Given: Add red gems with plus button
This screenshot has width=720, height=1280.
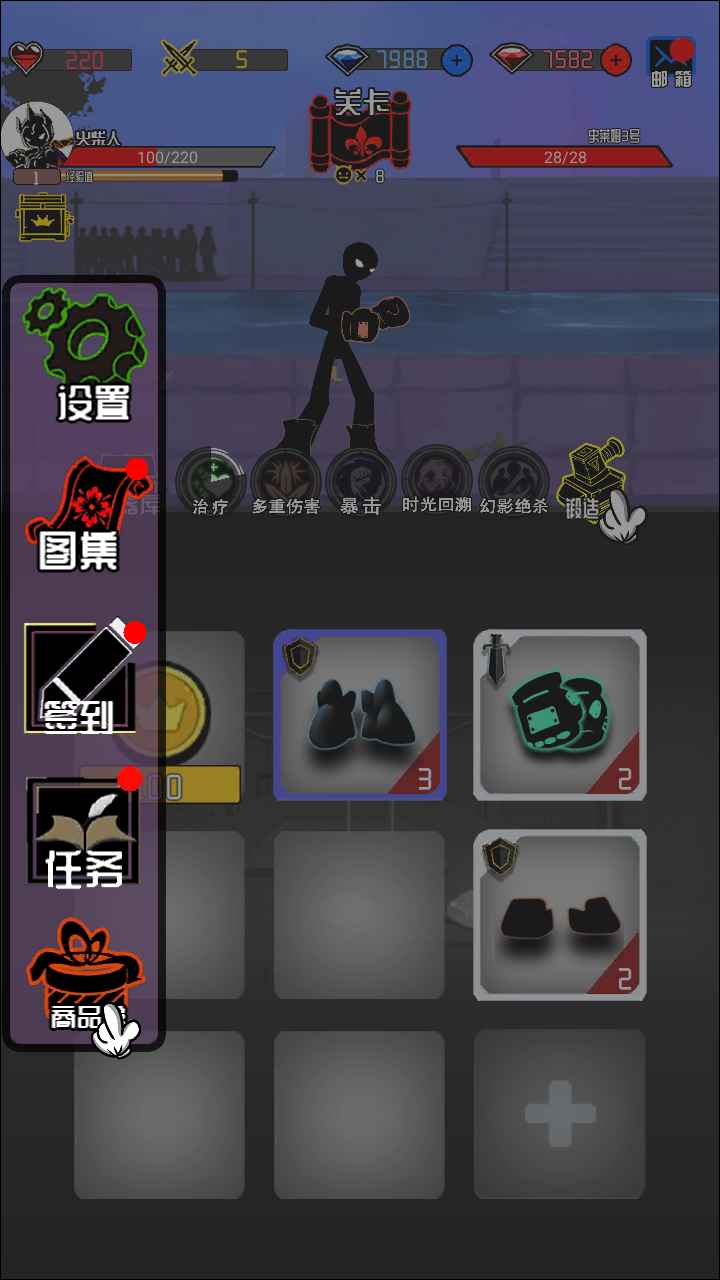Looking at the screenshot, I should [616, 60].
